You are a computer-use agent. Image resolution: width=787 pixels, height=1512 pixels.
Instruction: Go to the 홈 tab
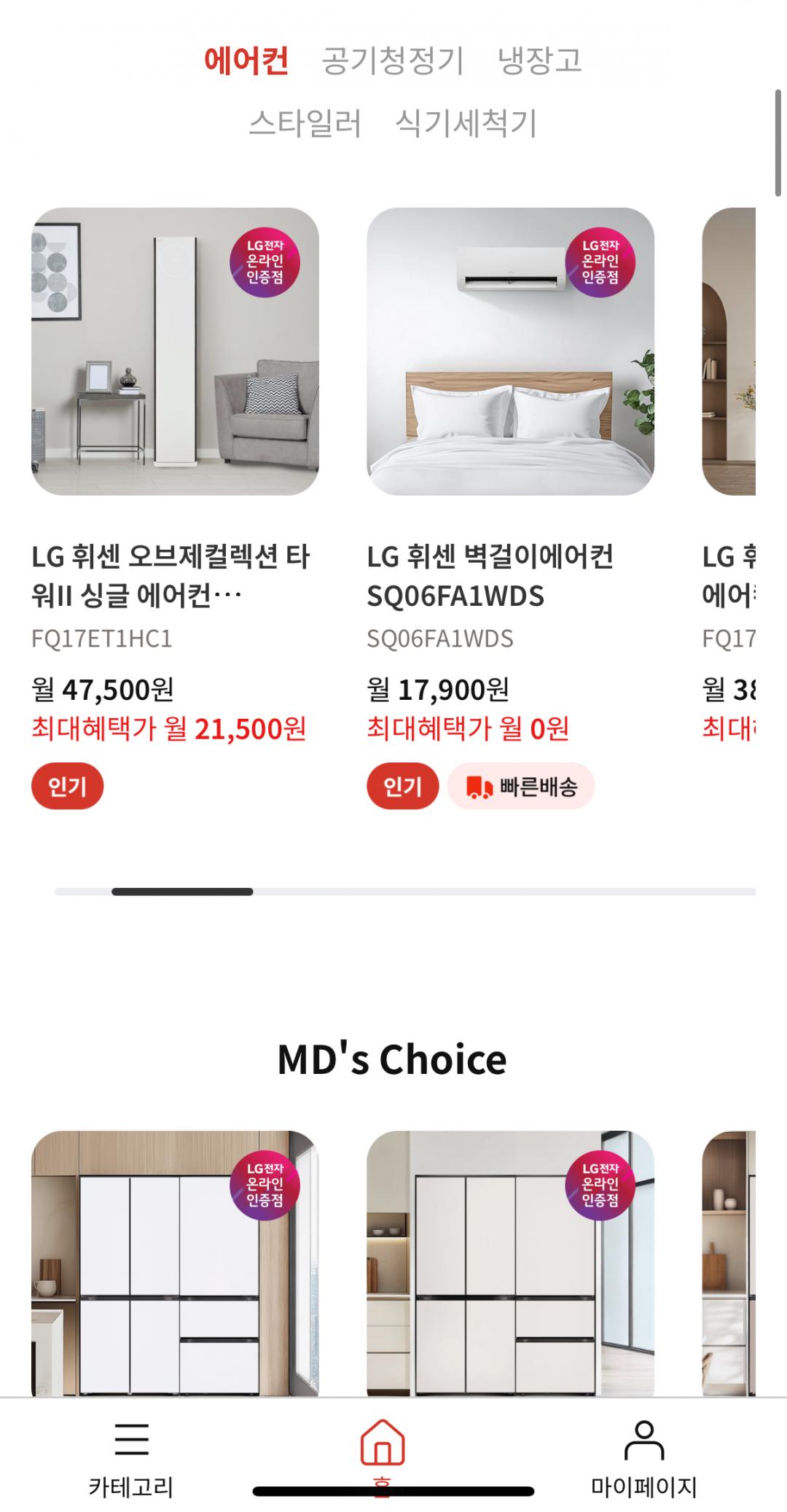382,1457
